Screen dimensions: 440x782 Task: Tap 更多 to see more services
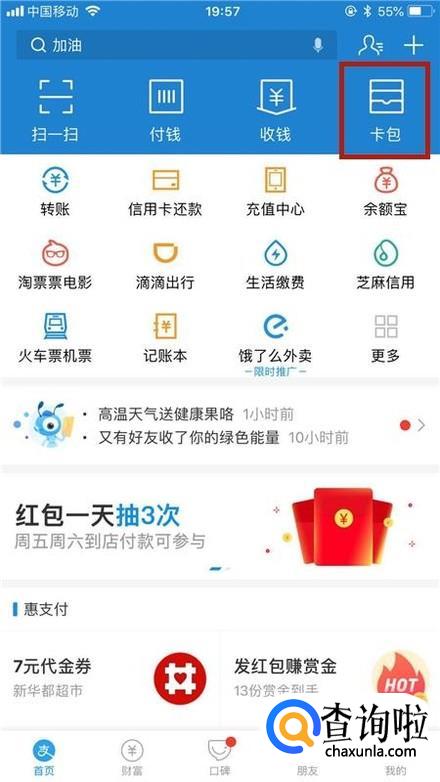385,339
